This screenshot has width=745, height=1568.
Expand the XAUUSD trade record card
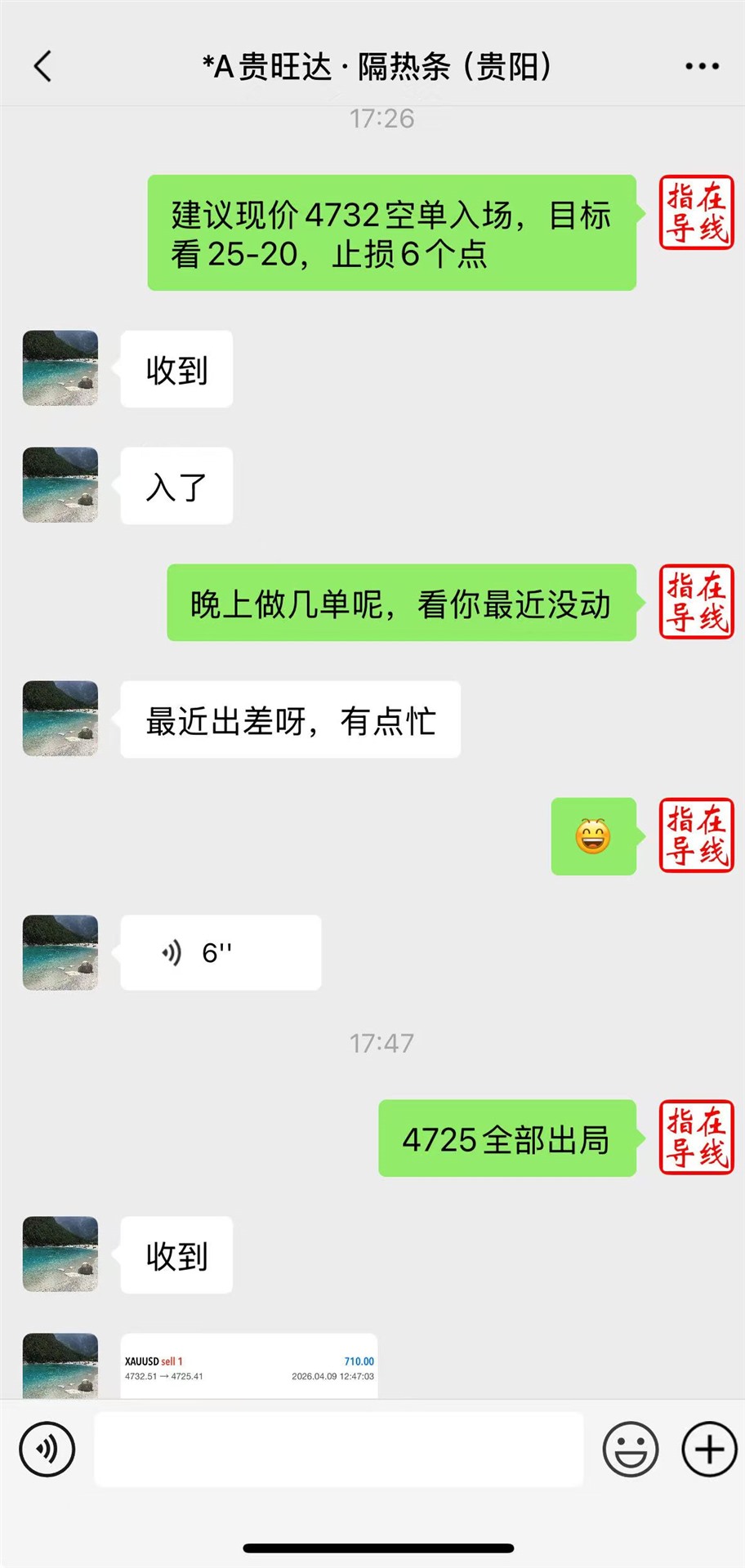click(248, 1365)
